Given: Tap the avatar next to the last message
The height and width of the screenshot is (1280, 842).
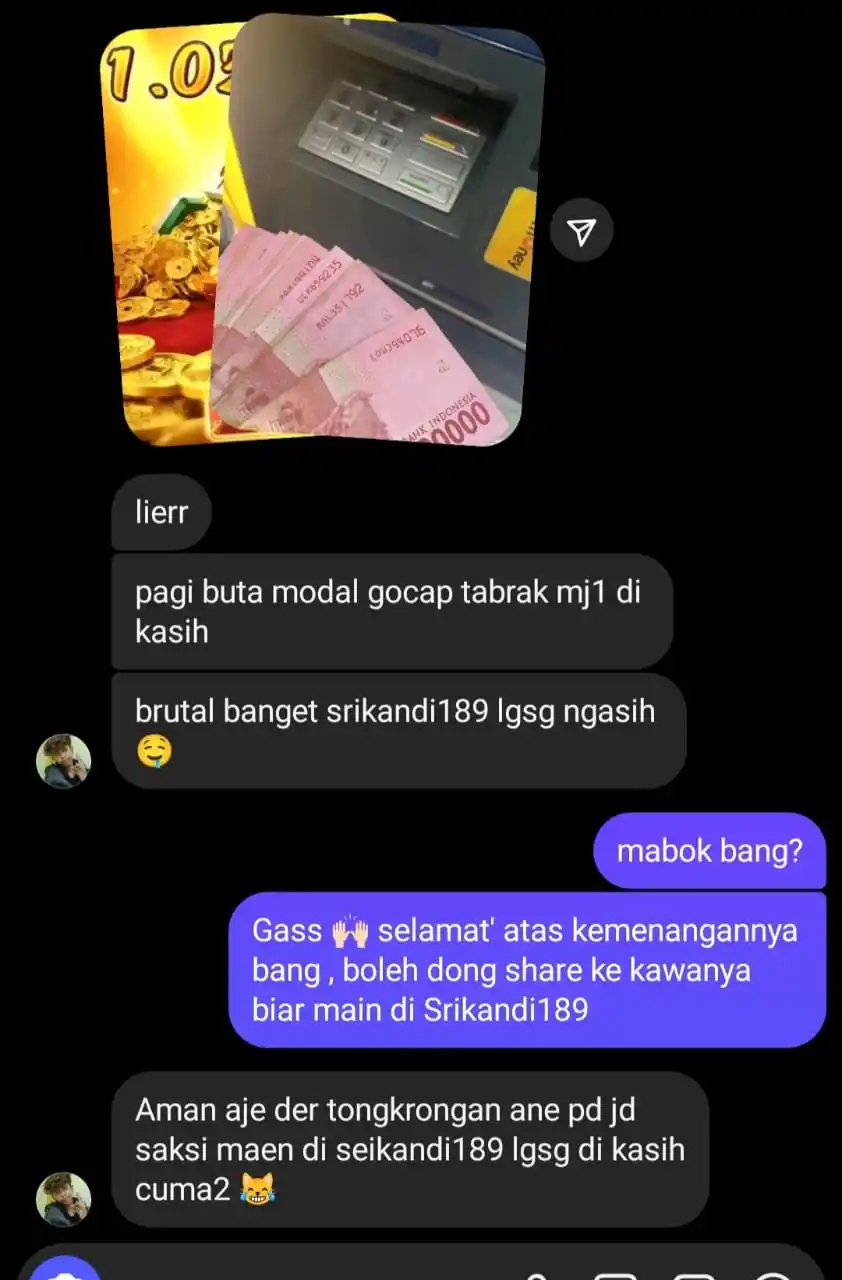Looking at the screenshot, I should [64, 1199].
